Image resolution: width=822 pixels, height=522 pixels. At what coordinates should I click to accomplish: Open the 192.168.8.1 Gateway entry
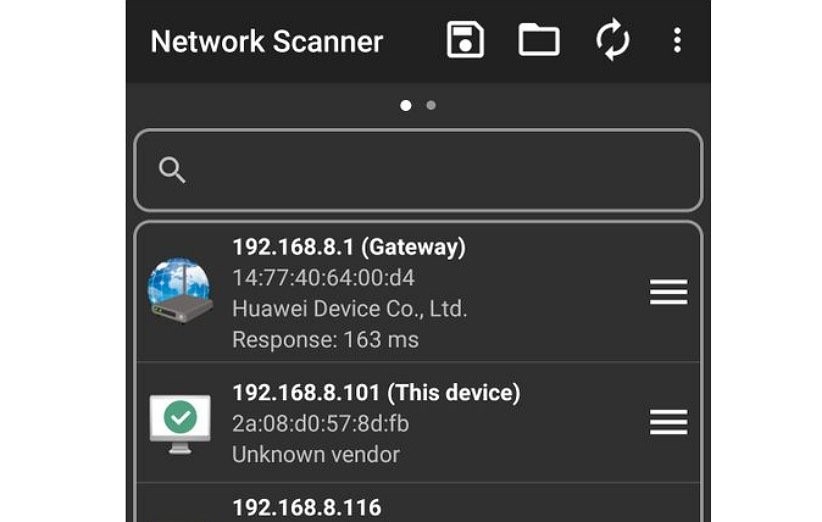point(400,292)
